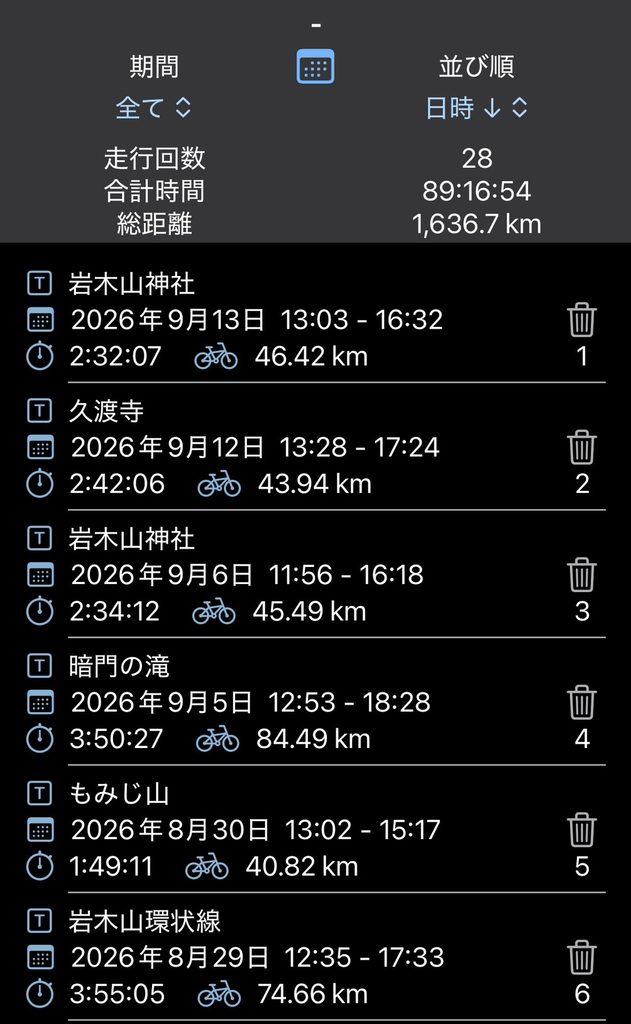The width and height of the screenshot is (631, 1024).
Task: Delete the 暗門の滝 ride
Action: click(x=581, y=702)
